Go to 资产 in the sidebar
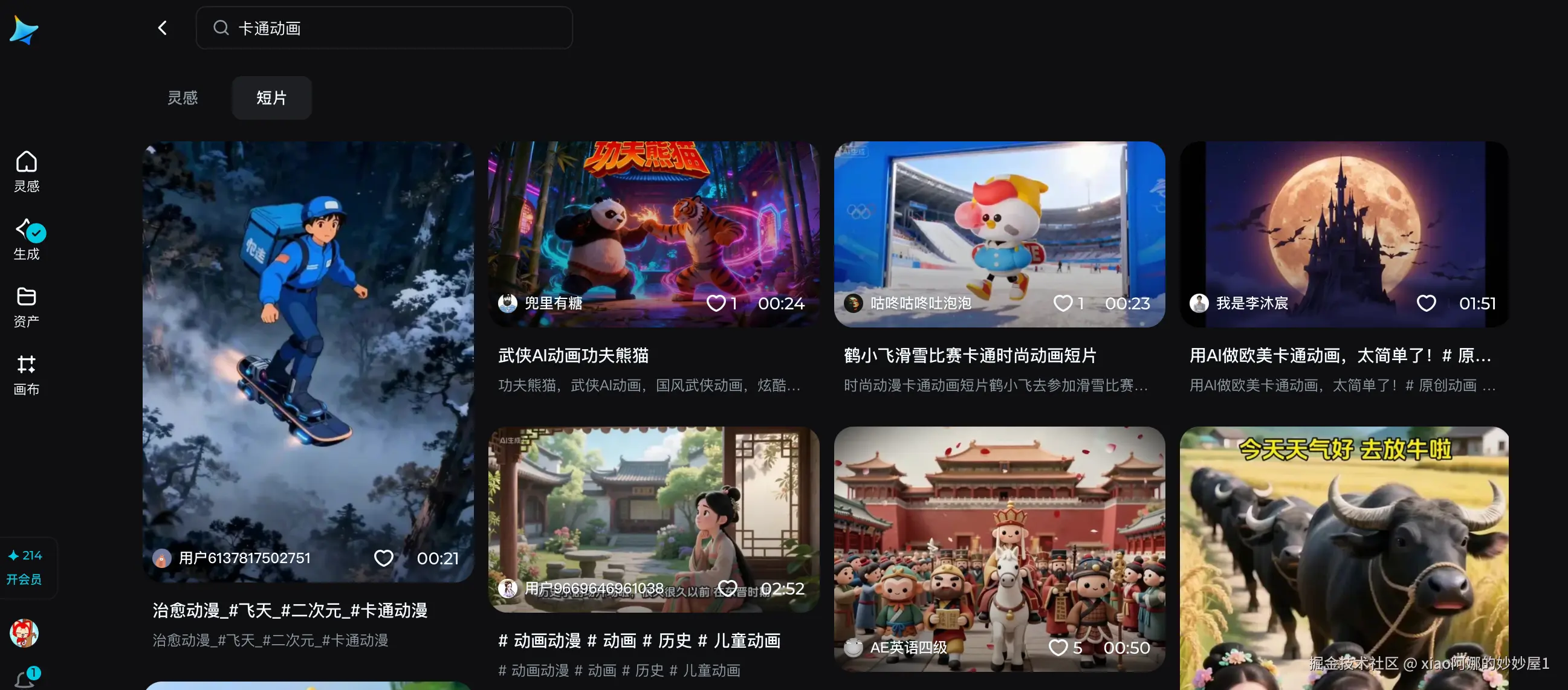The height and width of the screenshot is (690, 1568). (26, 308)
